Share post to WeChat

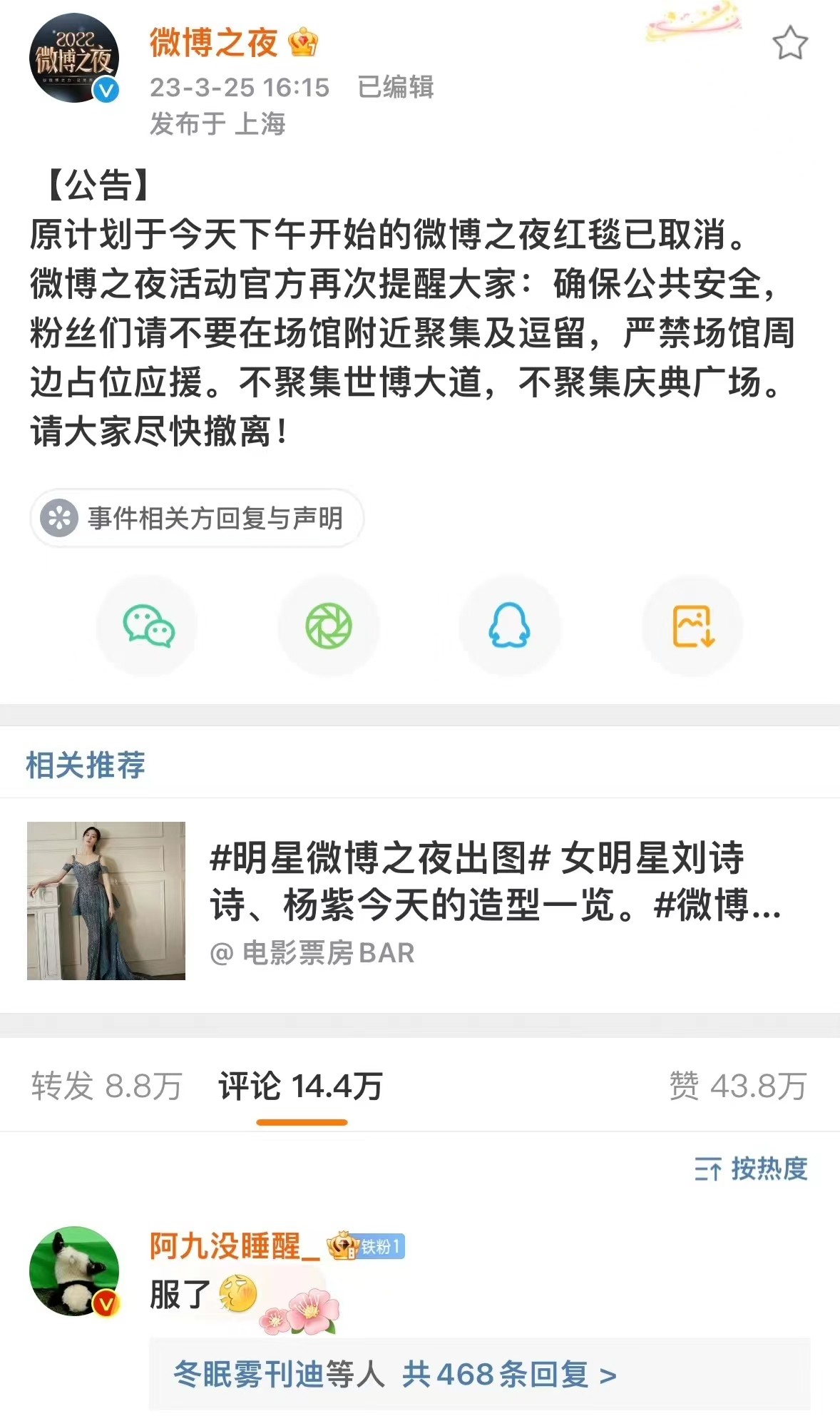pos(148,626)
